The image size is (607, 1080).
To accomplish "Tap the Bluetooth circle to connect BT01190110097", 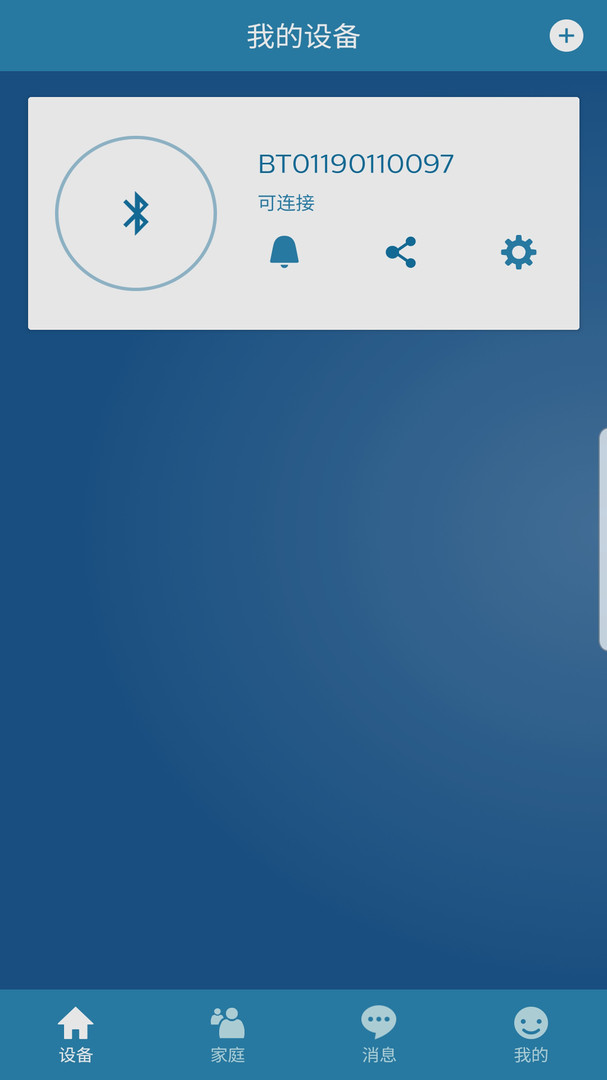I will click(x=136, y=213).
